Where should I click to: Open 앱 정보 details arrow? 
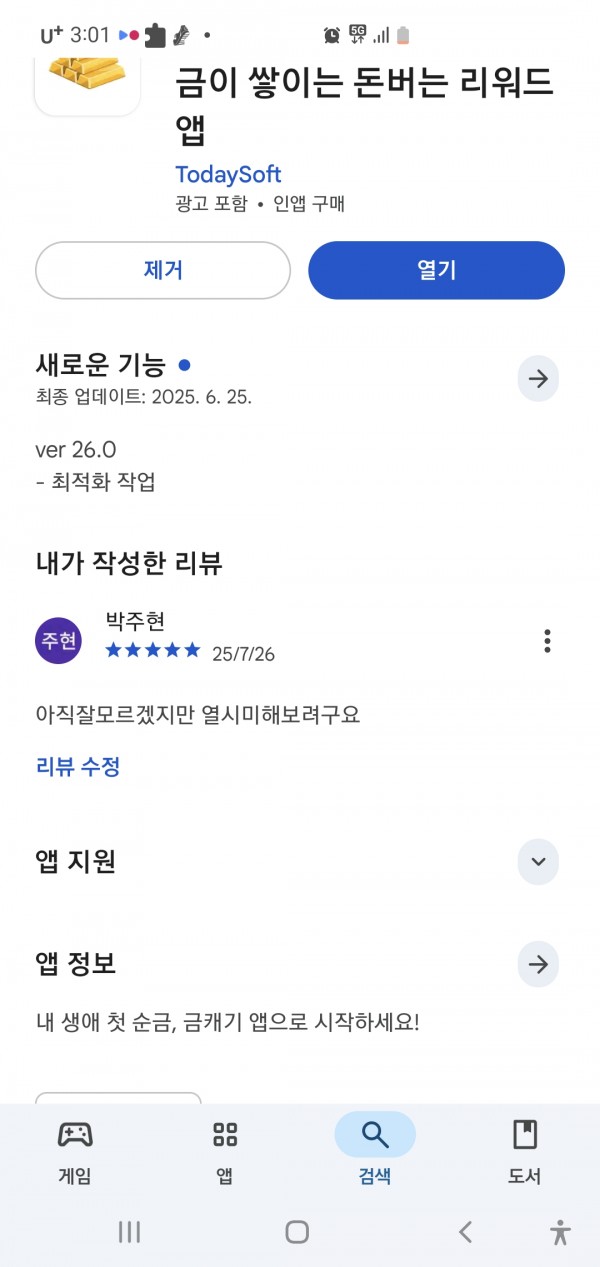coord(538,965)
